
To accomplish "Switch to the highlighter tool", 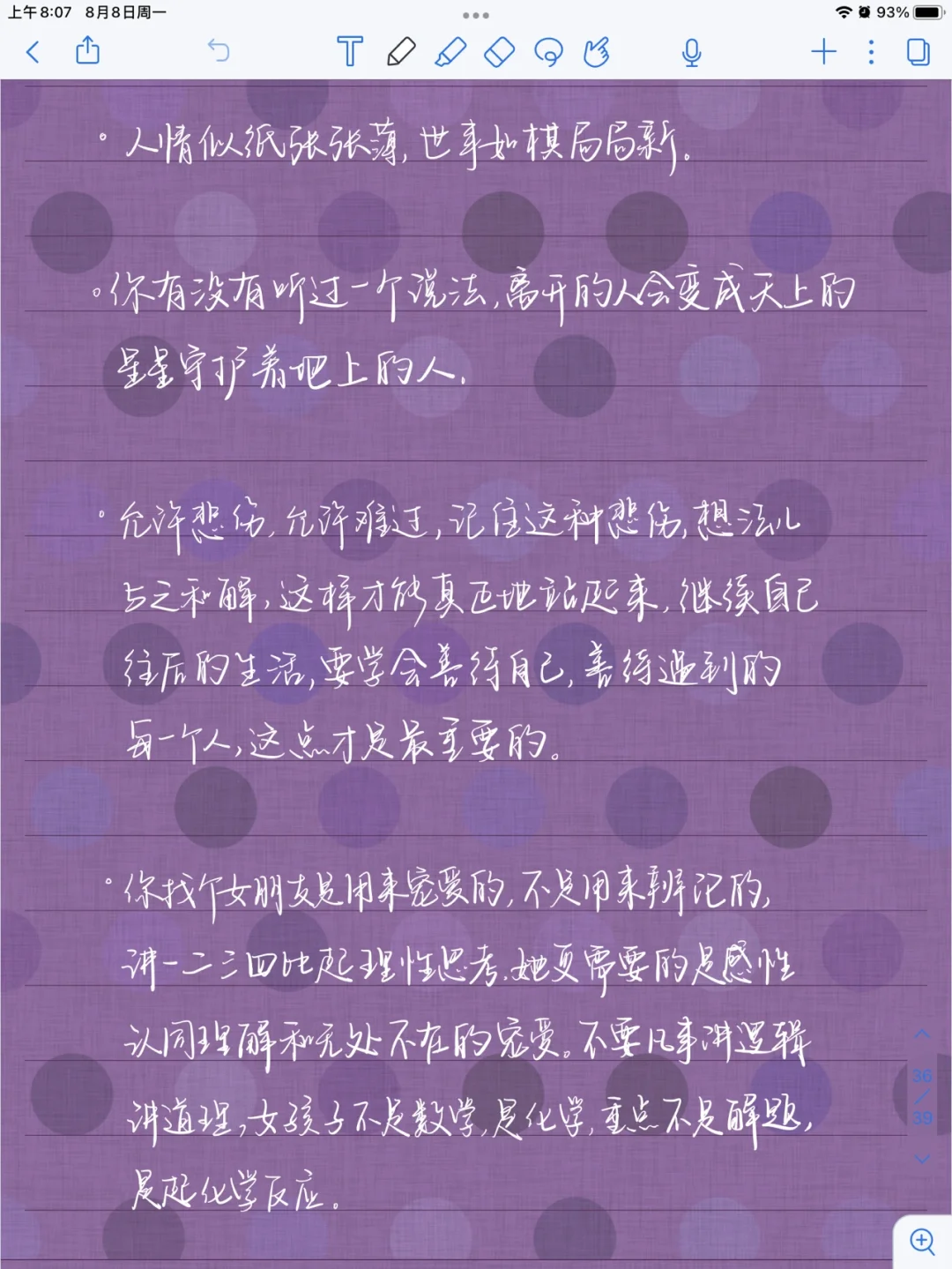I will (x=450, y=52).
